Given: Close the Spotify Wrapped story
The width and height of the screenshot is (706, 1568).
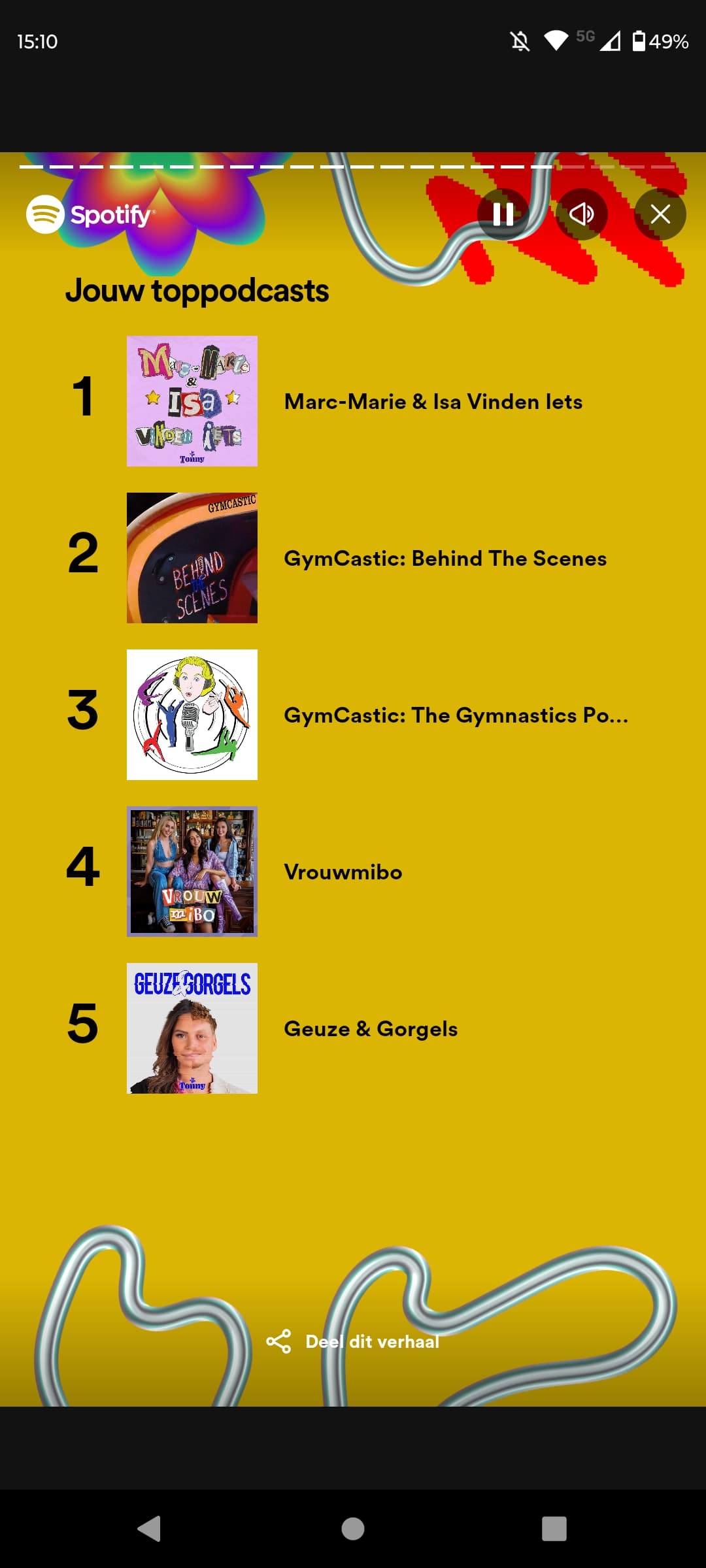Looking at the screenshot, I should pyautogui.click(x=660, y=214).
